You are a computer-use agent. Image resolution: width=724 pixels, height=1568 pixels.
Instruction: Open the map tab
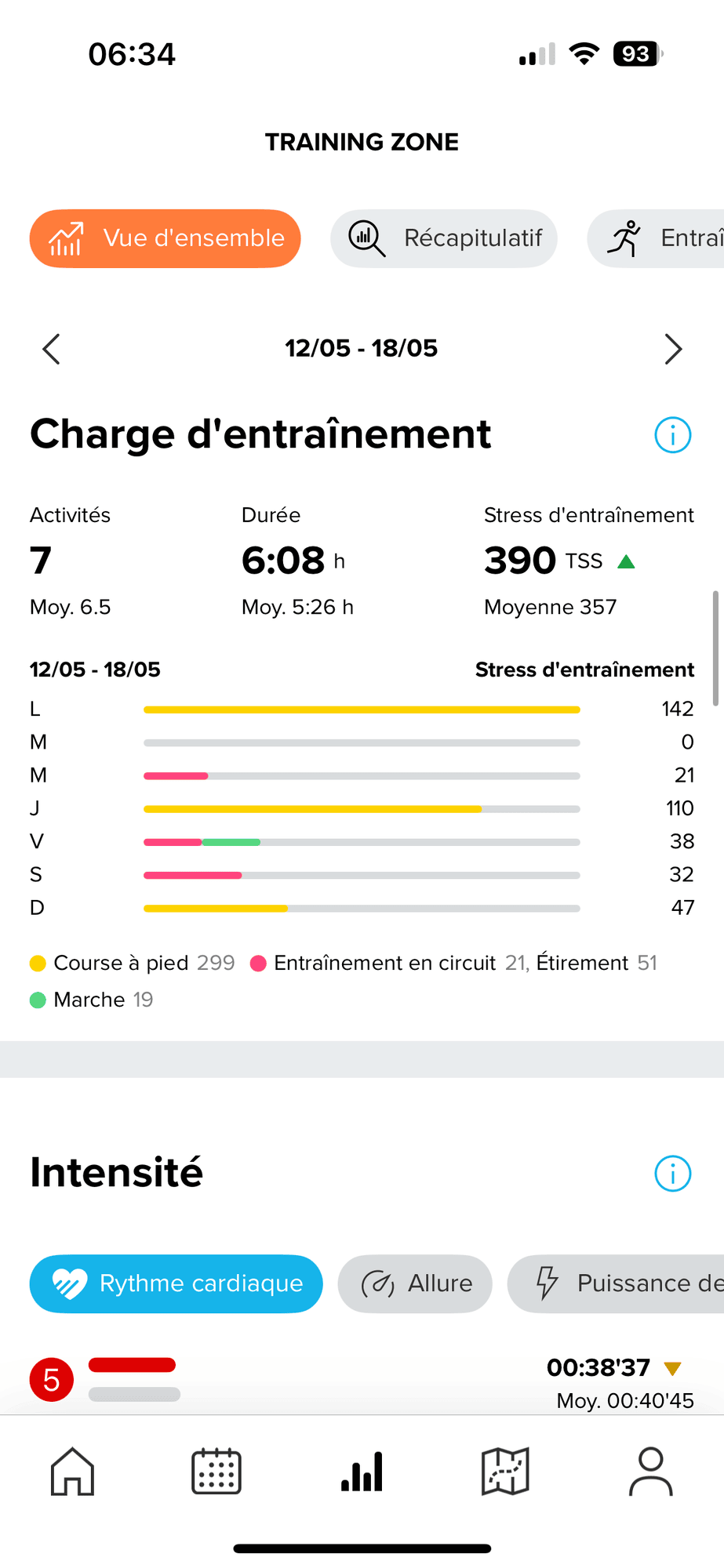pos(506,1472)
